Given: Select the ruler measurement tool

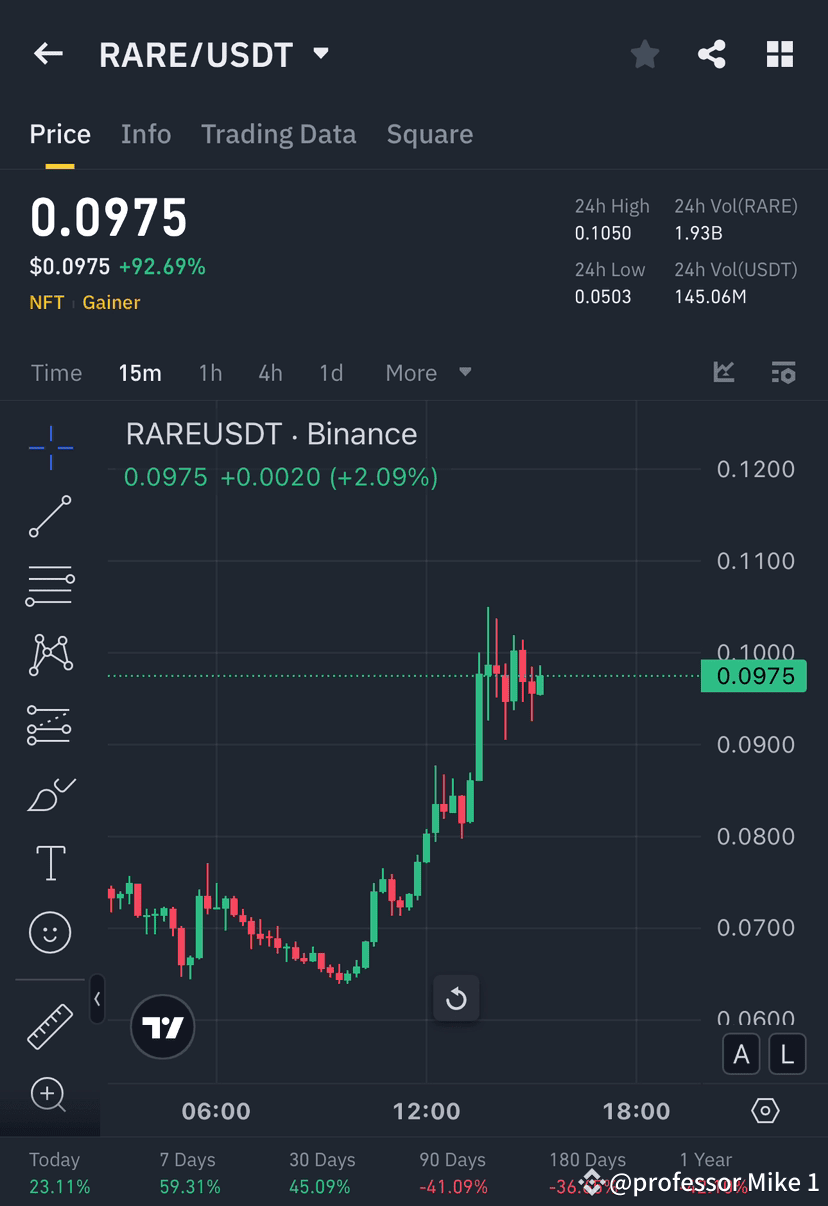Looking at the screenshot, I should [49, 1025].
